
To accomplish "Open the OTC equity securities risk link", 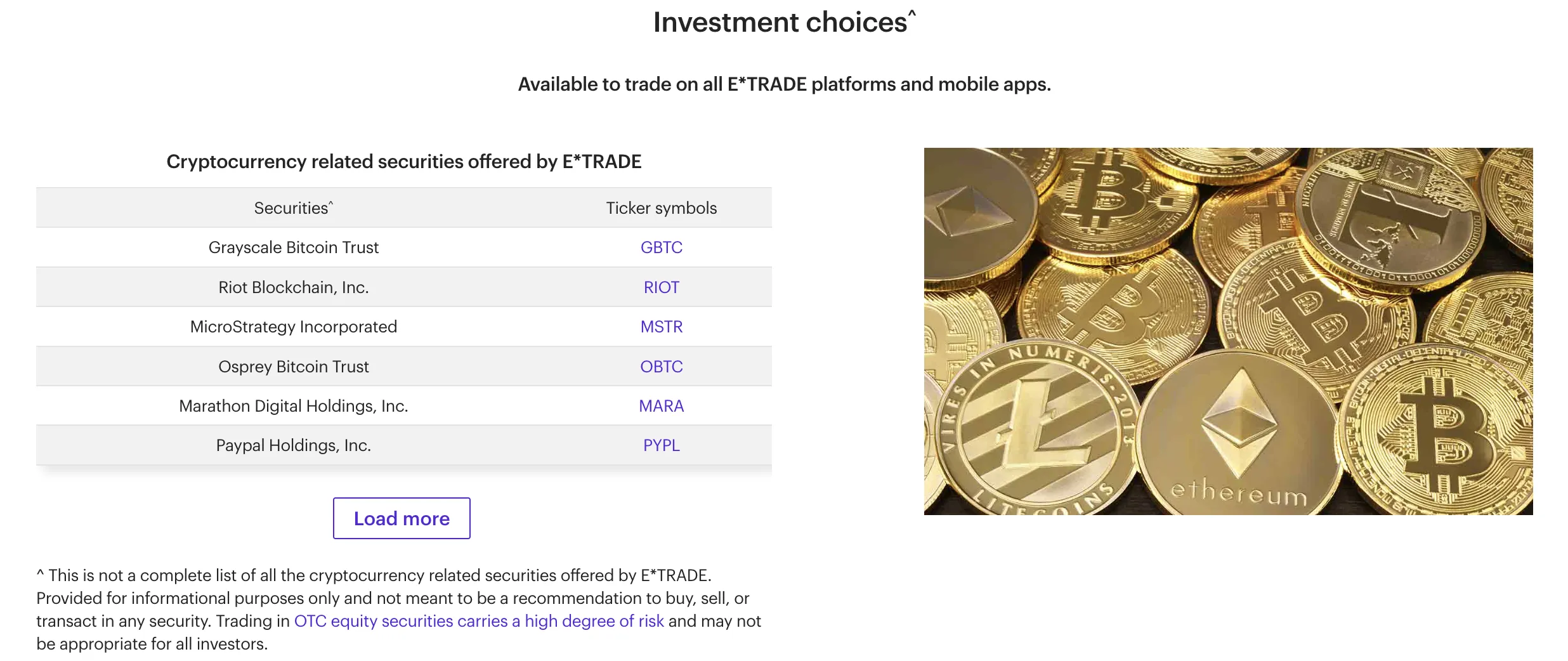I will [479, 621].
